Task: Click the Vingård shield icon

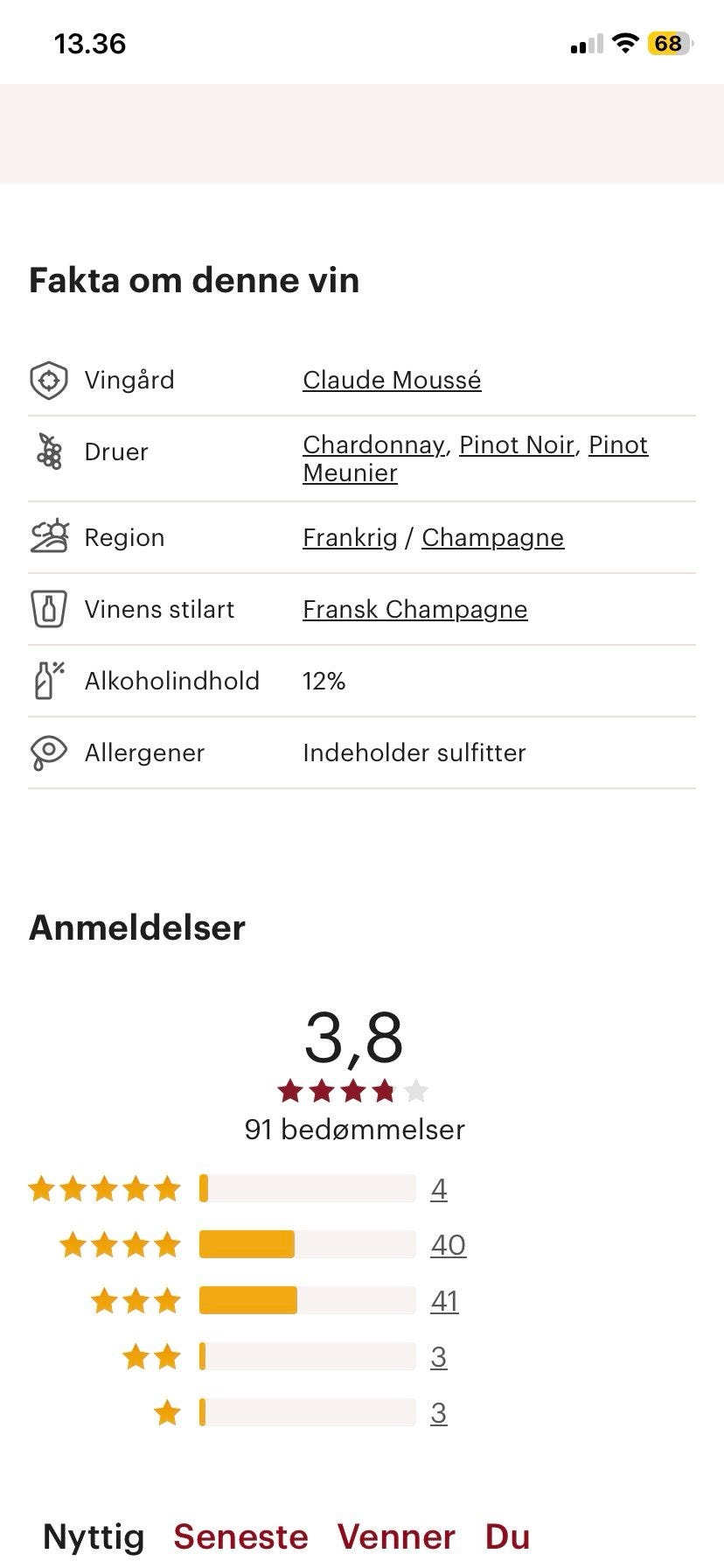Action: pyautogui.click(x=49, y=380)
